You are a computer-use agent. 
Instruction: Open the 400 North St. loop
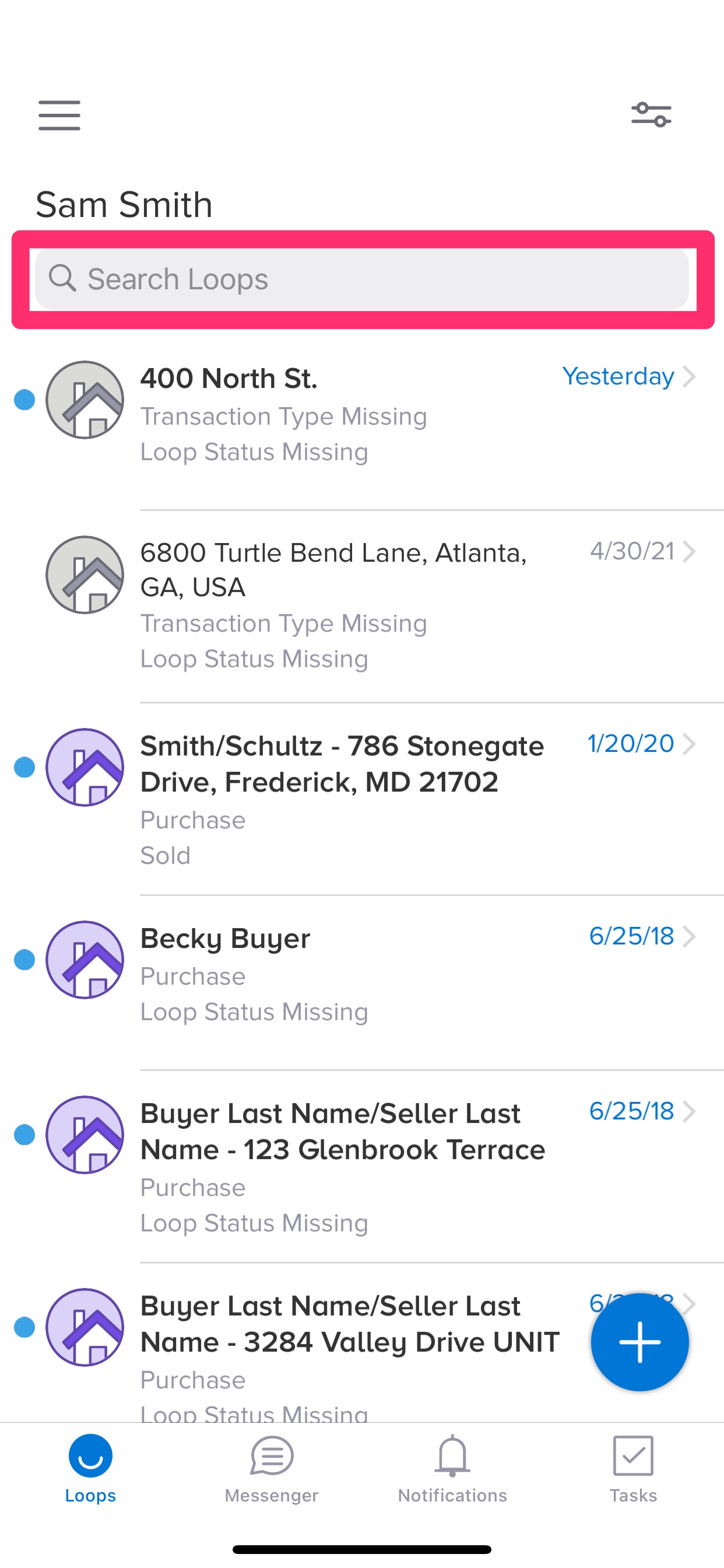[x=362, y=416]
